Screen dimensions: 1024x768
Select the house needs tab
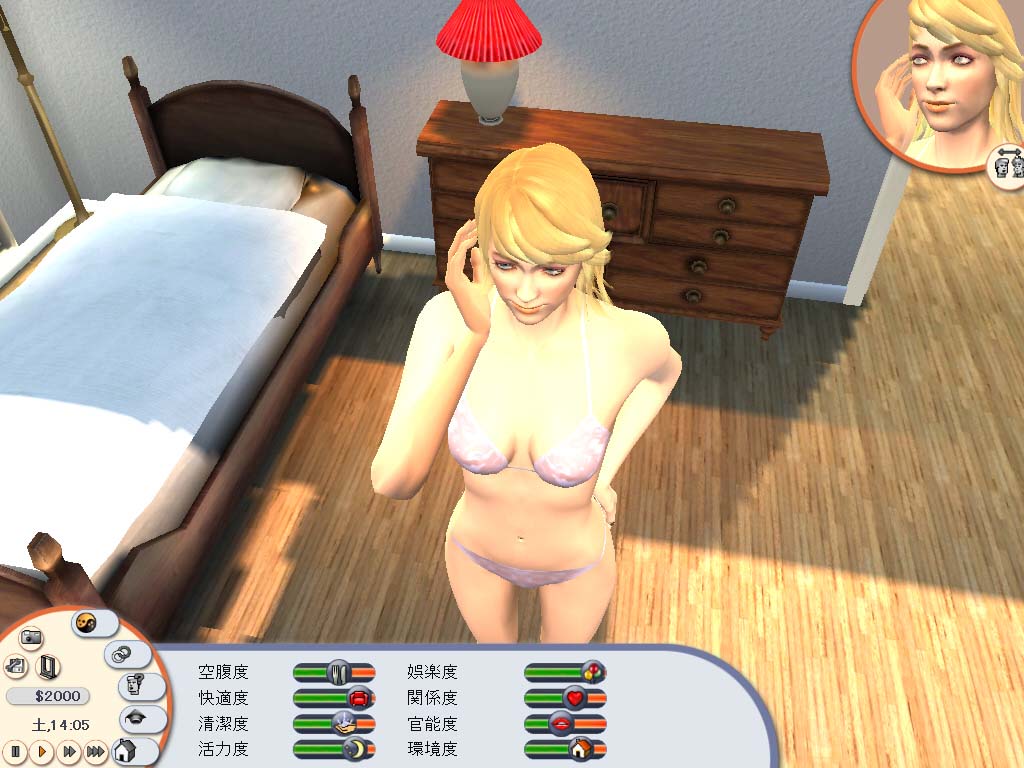[125, 750]
